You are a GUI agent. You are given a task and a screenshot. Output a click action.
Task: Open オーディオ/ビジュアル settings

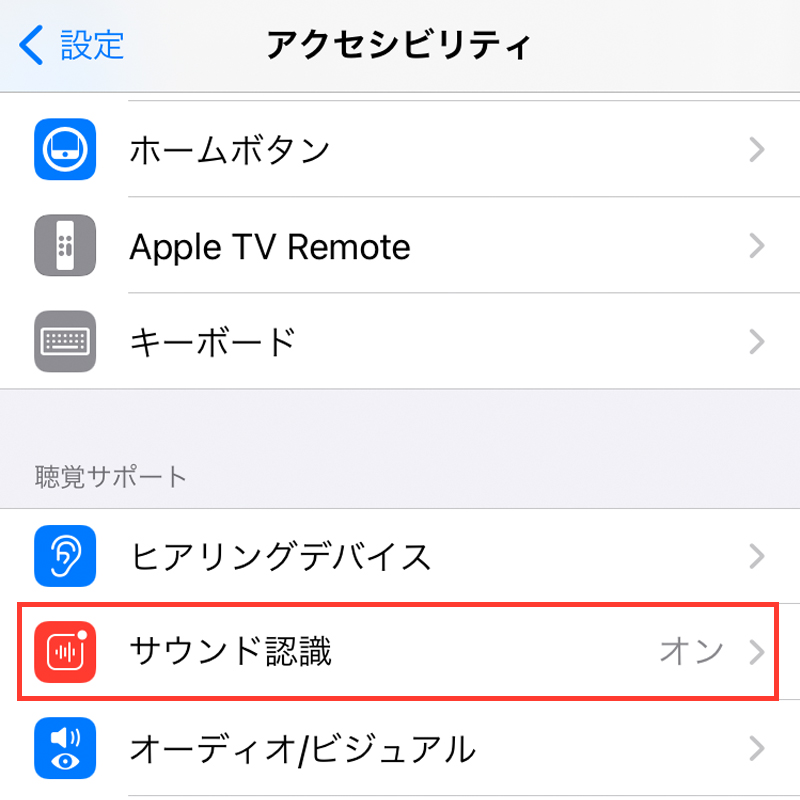[400, 748]
